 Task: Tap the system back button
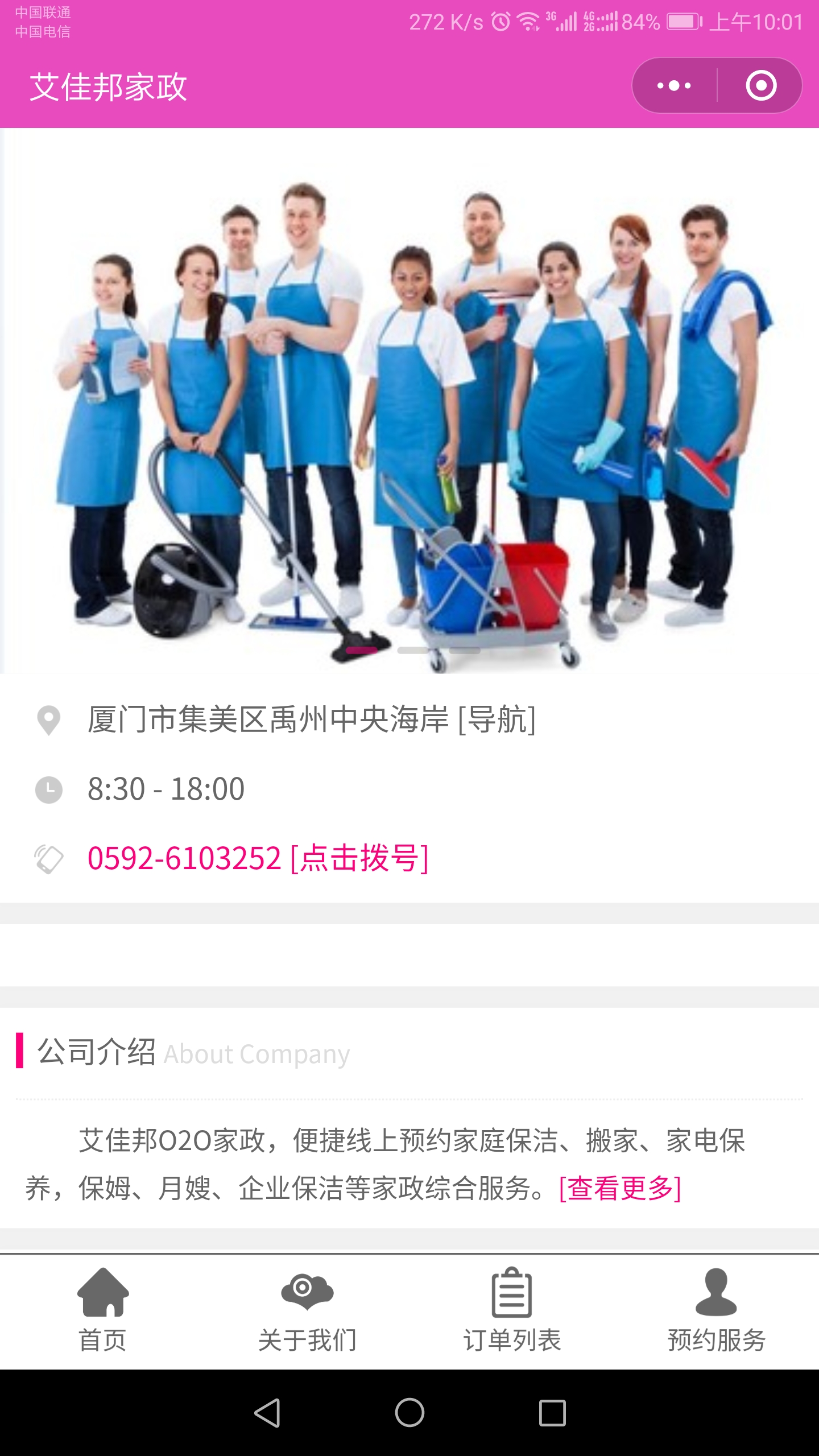click(267, 1413)
